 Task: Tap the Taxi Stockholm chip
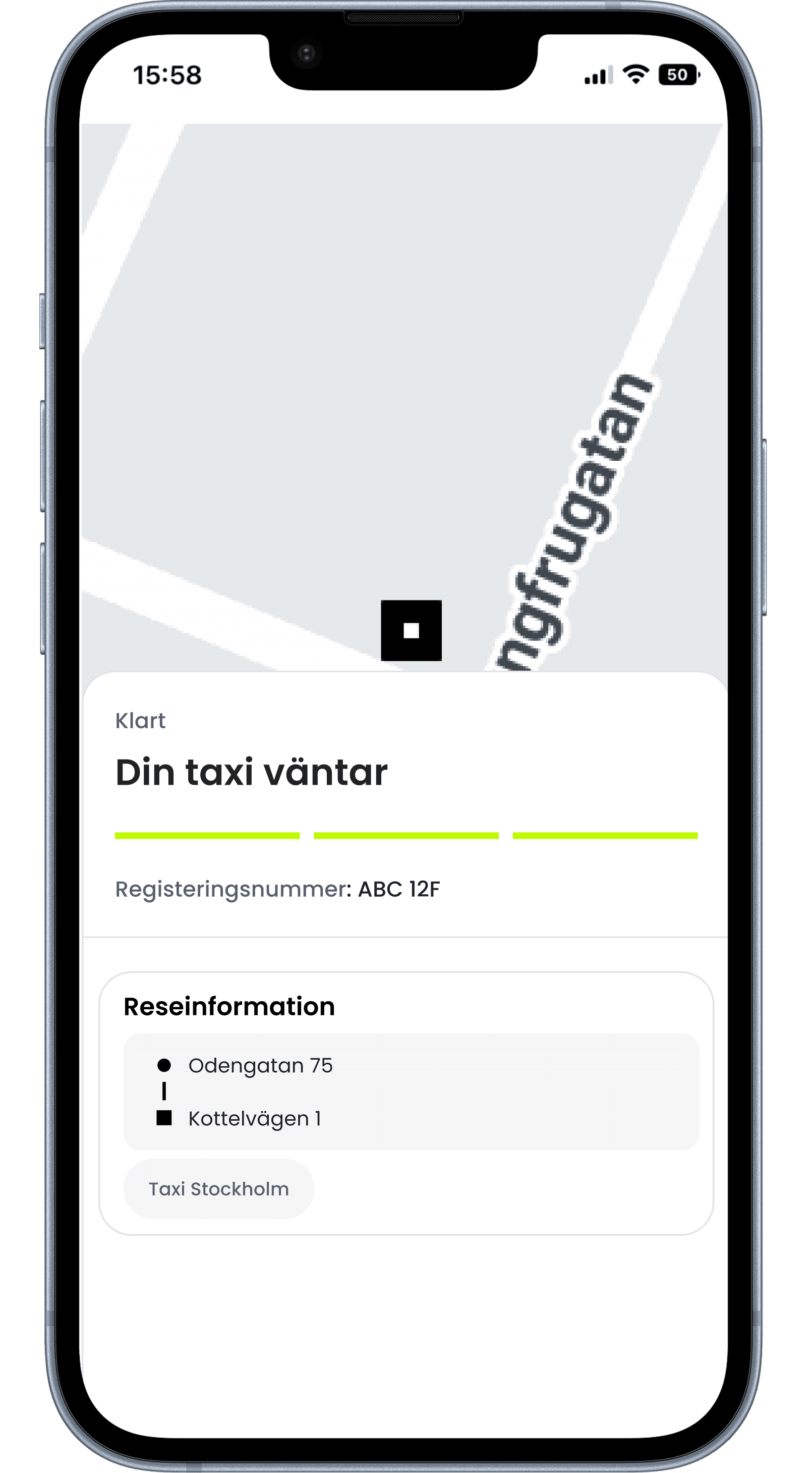218,1189
